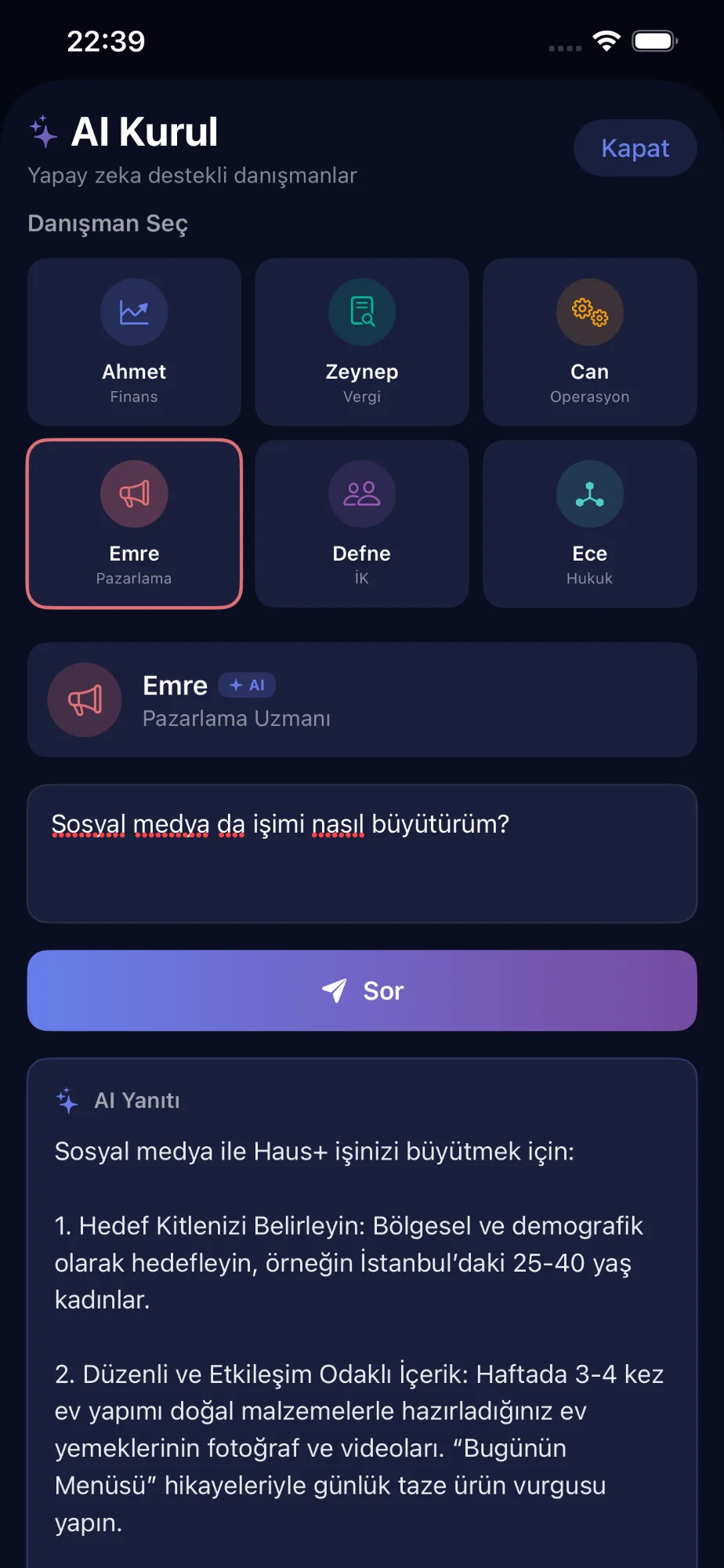Click the AI Kurul sparkle logo
The width and height of the screenshot is (724, 1568).
45,132
